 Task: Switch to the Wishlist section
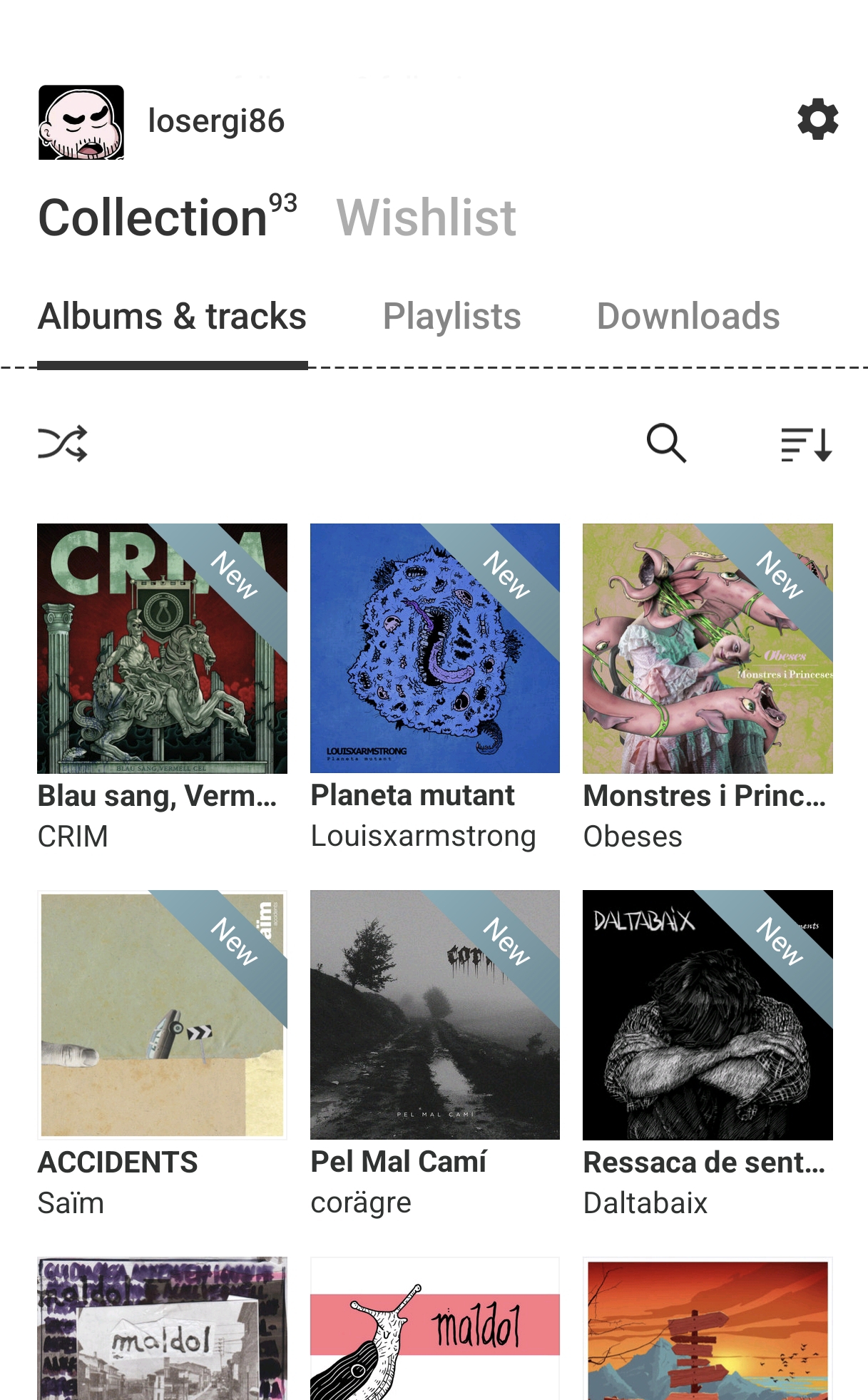pos(426,218)
